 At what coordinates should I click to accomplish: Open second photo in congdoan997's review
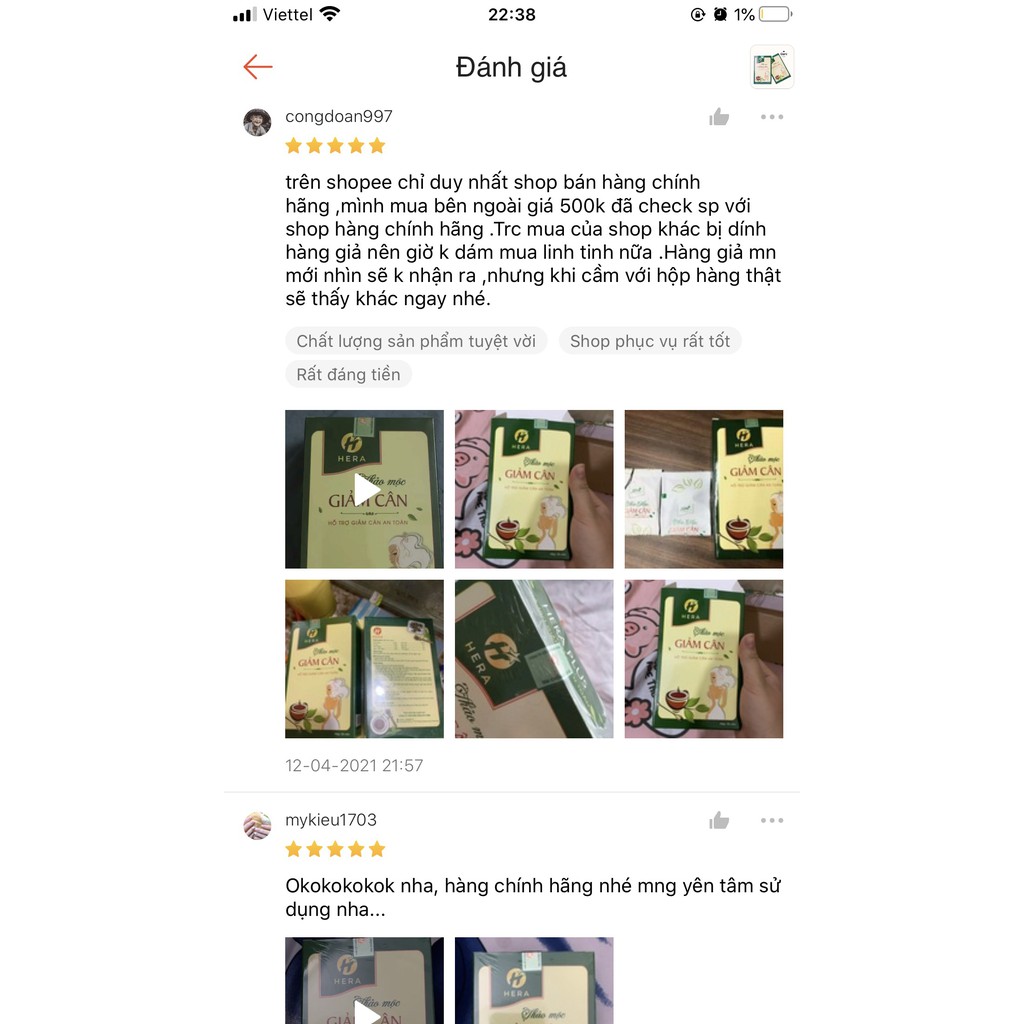point(534,489)
